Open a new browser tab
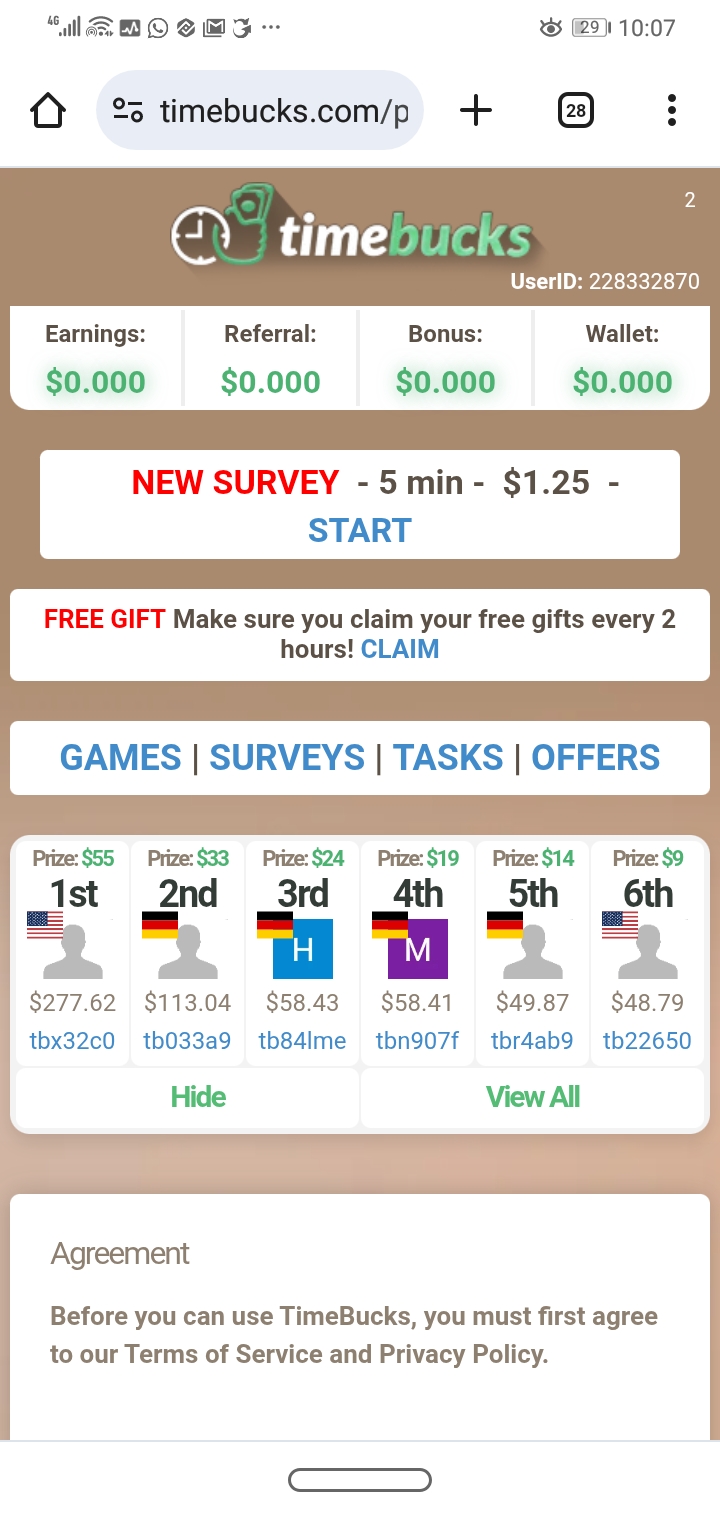This screenshot has width=720, height=1520. (x=476, y=111)
